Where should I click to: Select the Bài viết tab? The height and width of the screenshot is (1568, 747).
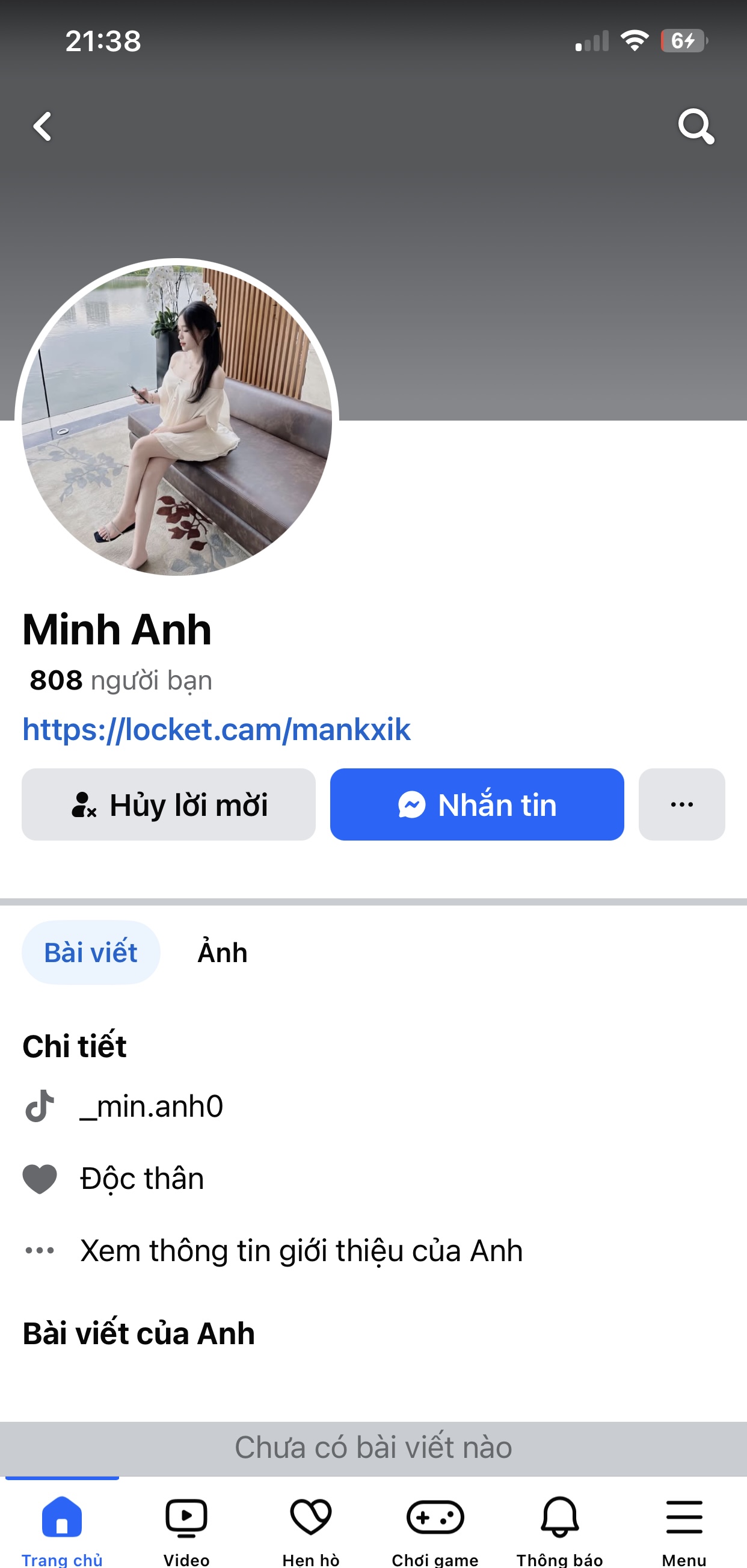point(91,952)
